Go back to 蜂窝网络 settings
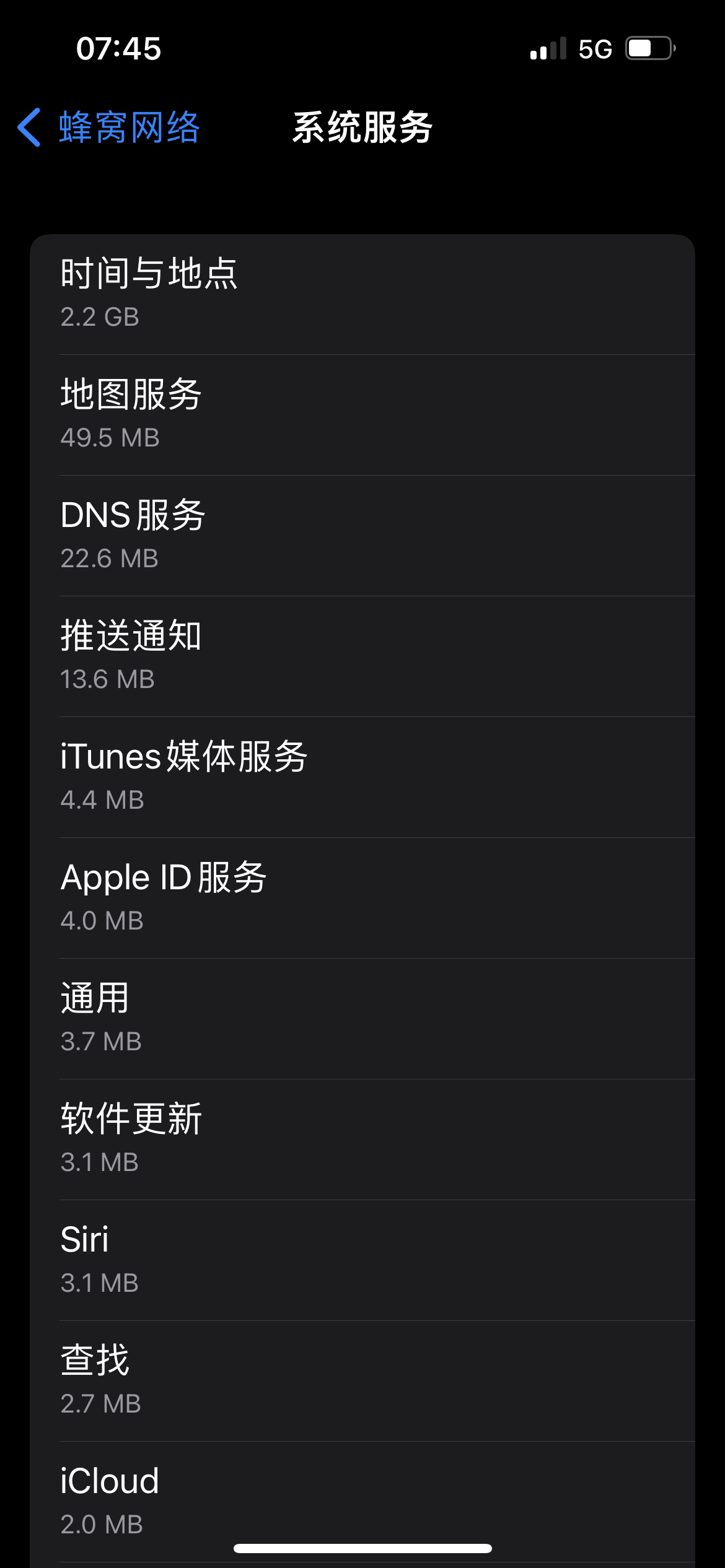This screenshot has width=725, height=1568. point(109,128)
